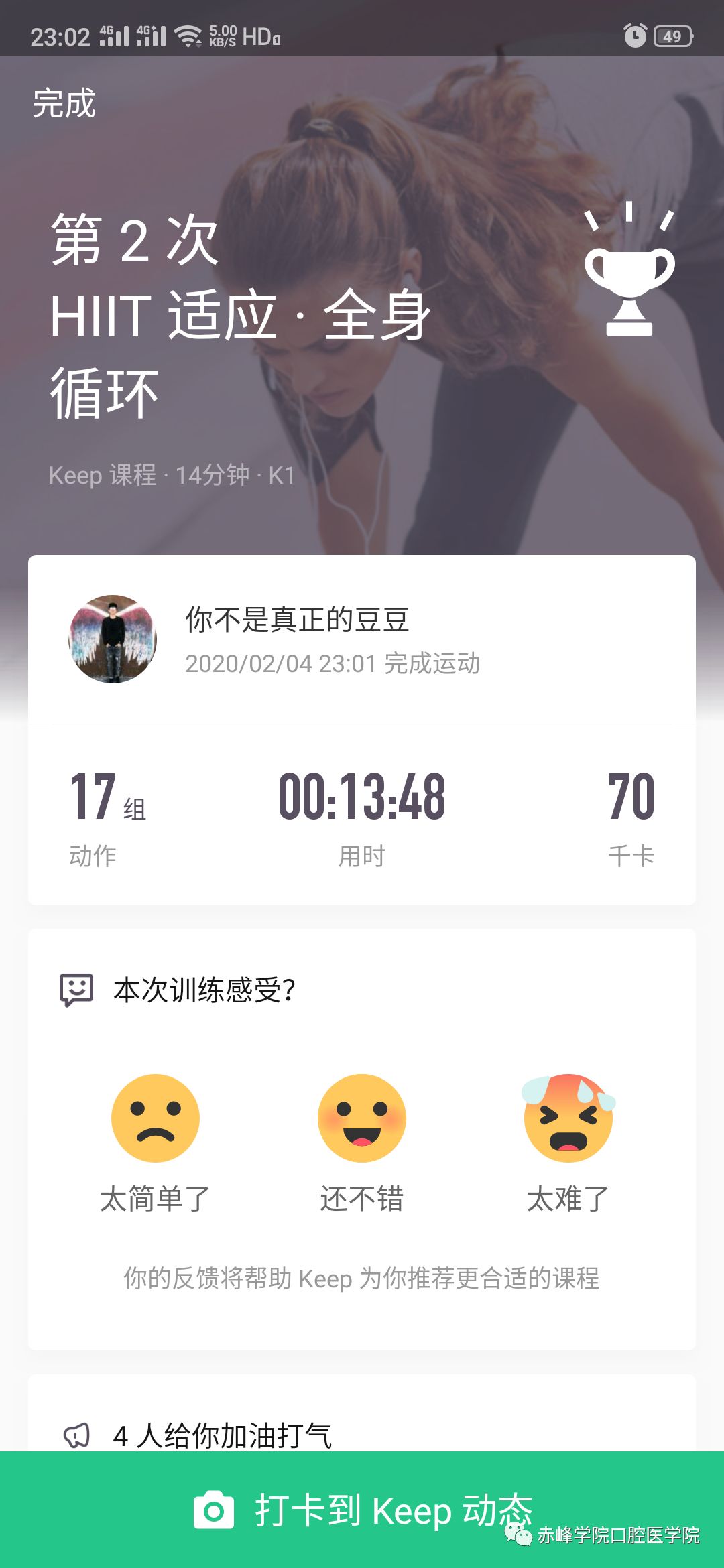
Task: View the 4 人给你加油打气 cheers
Action: point(223,1435)
